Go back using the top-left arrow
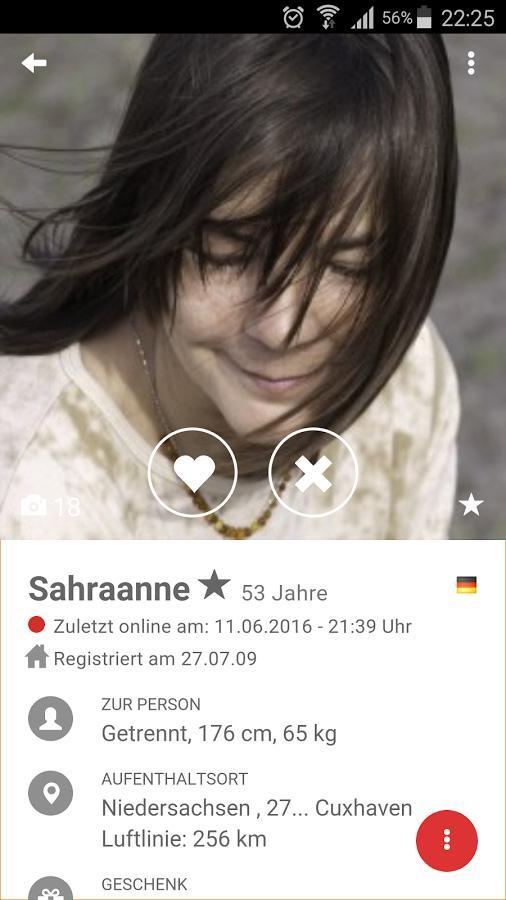This screenshot has height=900, width=506. [34, 63]
